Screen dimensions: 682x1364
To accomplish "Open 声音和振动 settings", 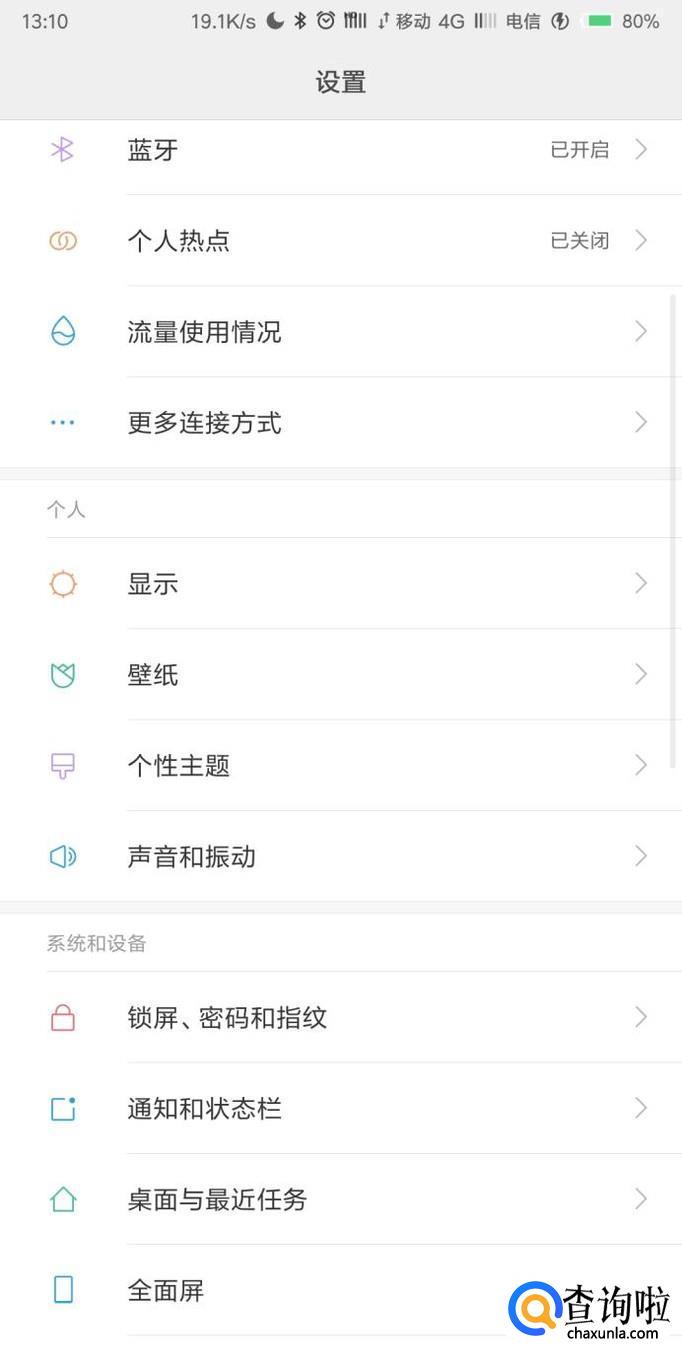I will click(x=340, y=857).
